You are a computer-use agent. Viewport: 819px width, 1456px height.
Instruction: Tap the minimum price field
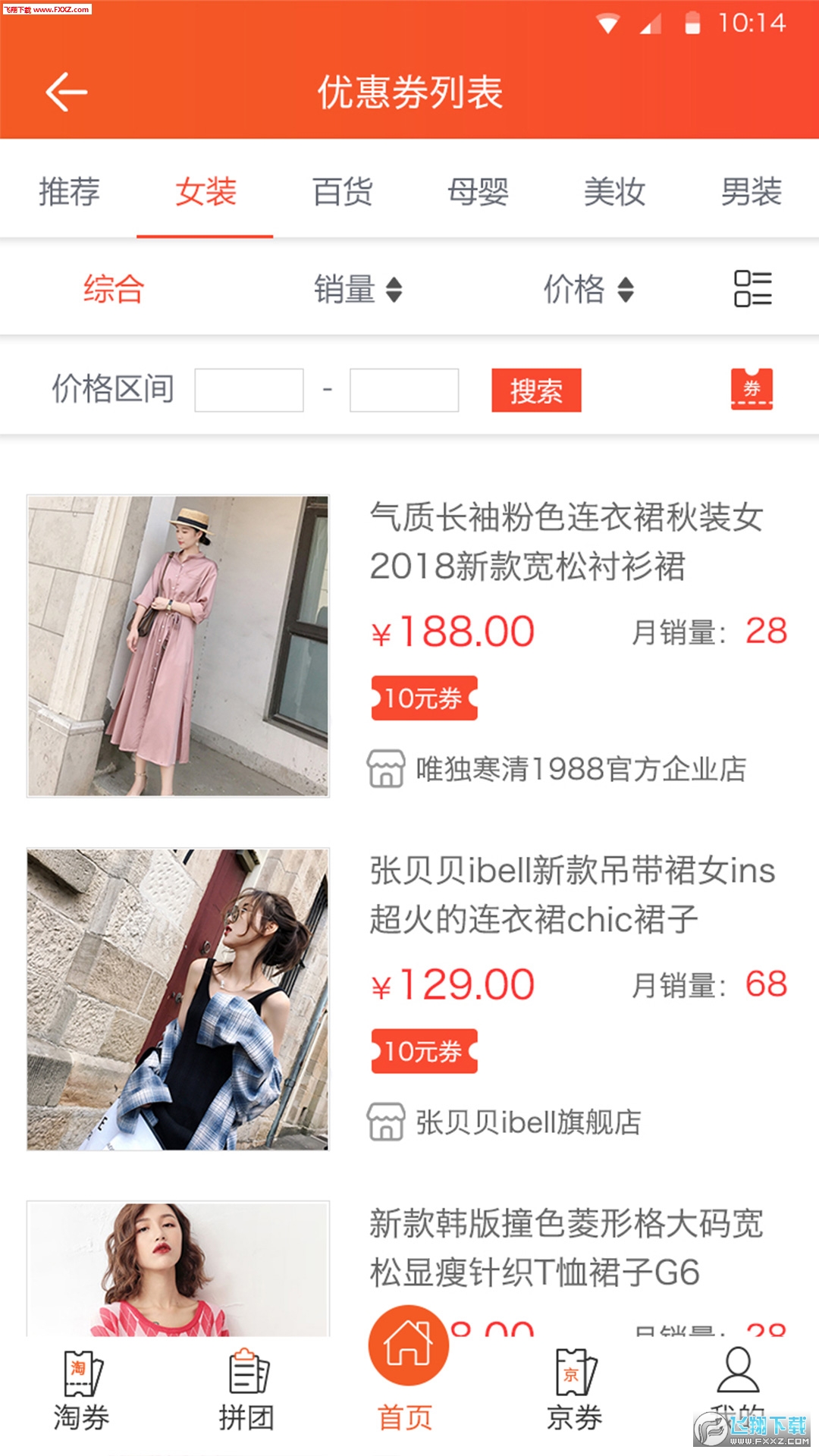(x=249, y=390)
